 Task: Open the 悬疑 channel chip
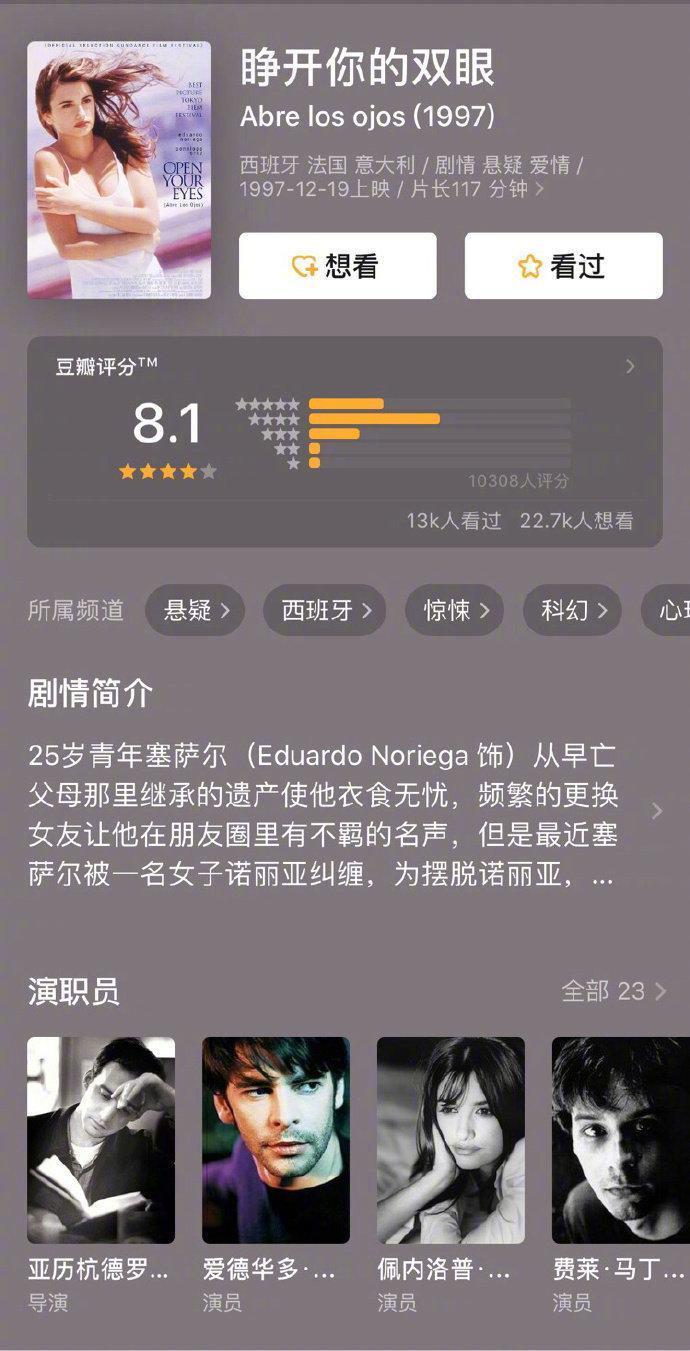click(x=196, y=610)
